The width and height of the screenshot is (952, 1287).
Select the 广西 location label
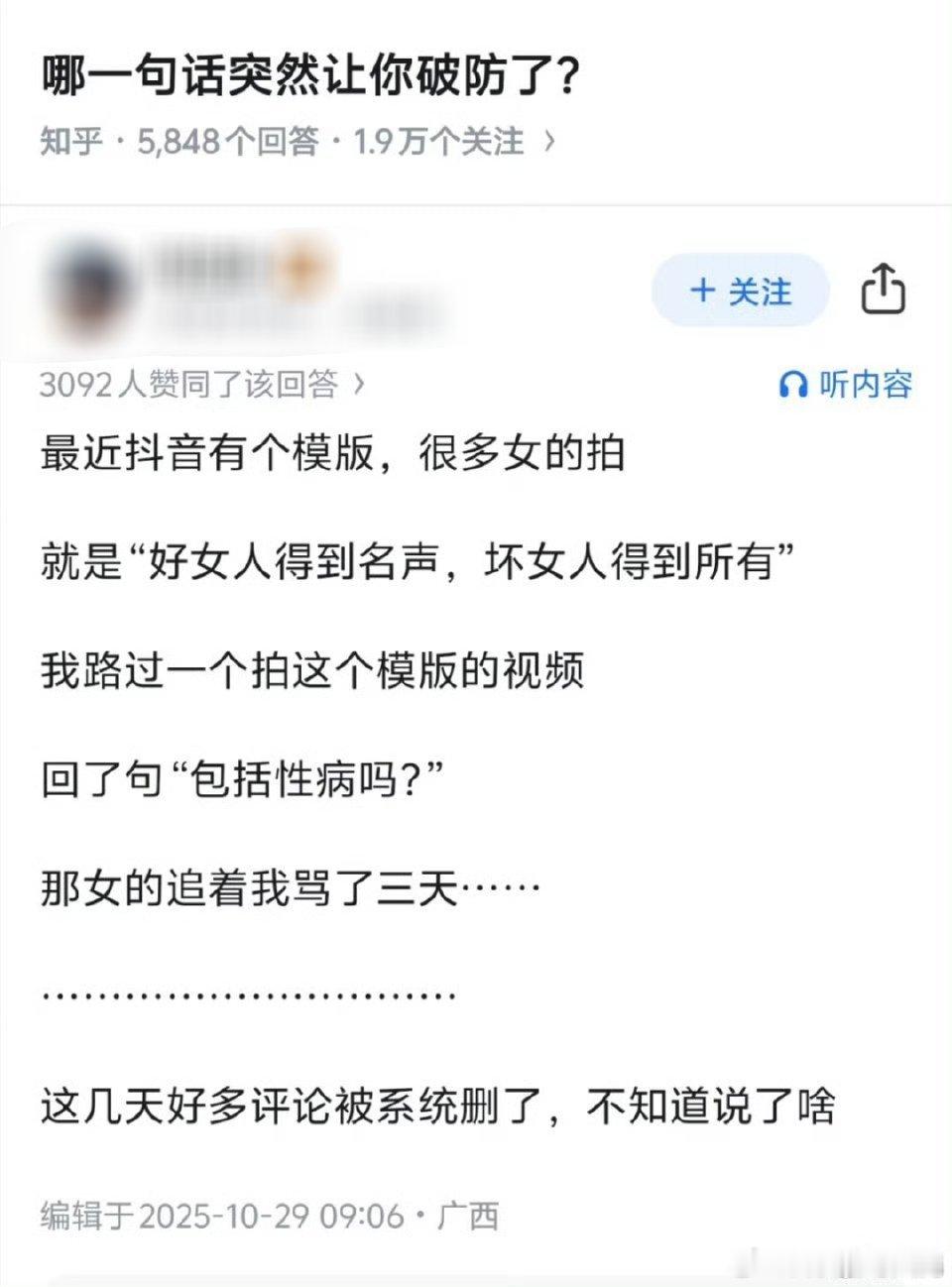[466, 1214]
